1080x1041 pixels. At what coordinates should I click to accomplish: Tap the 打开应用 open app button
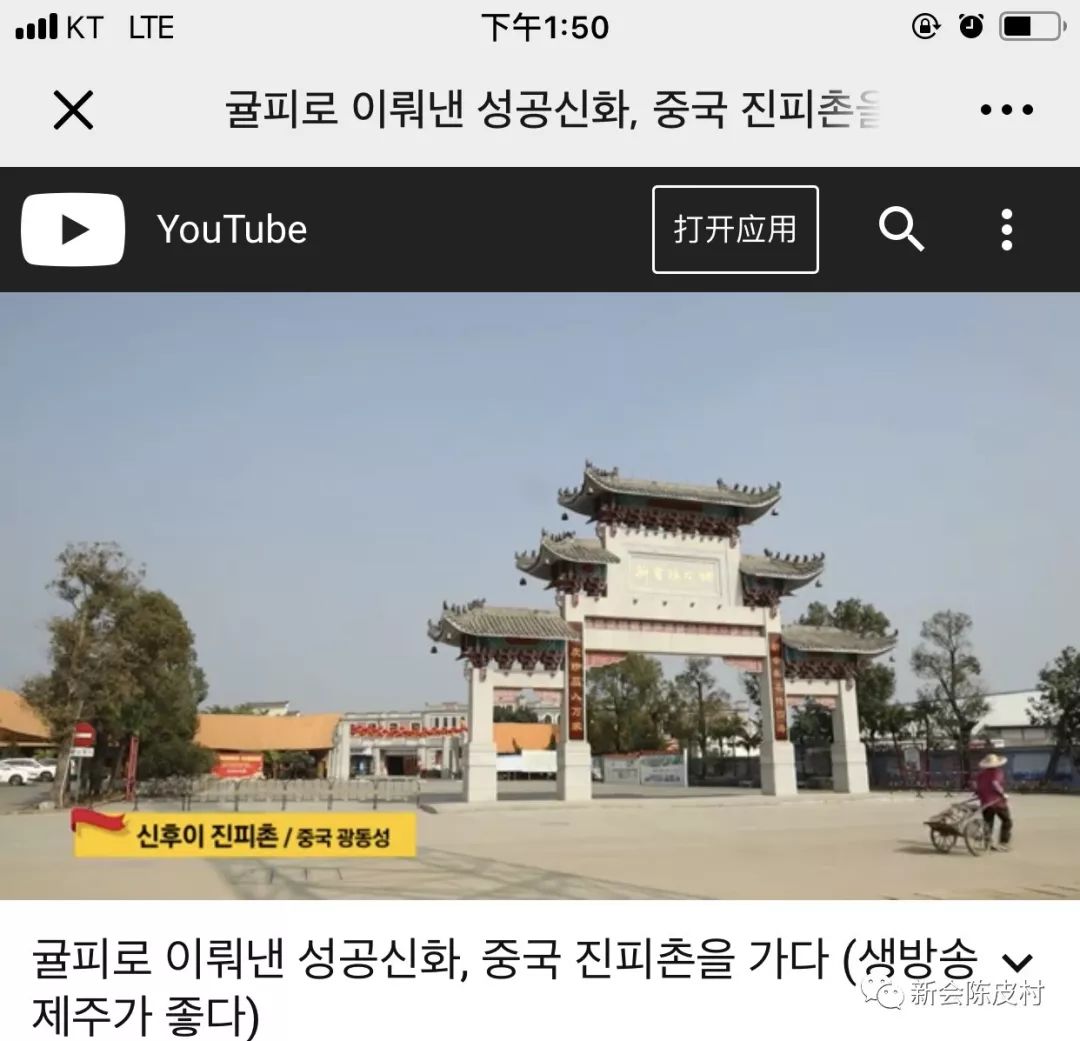pos(735,230)
